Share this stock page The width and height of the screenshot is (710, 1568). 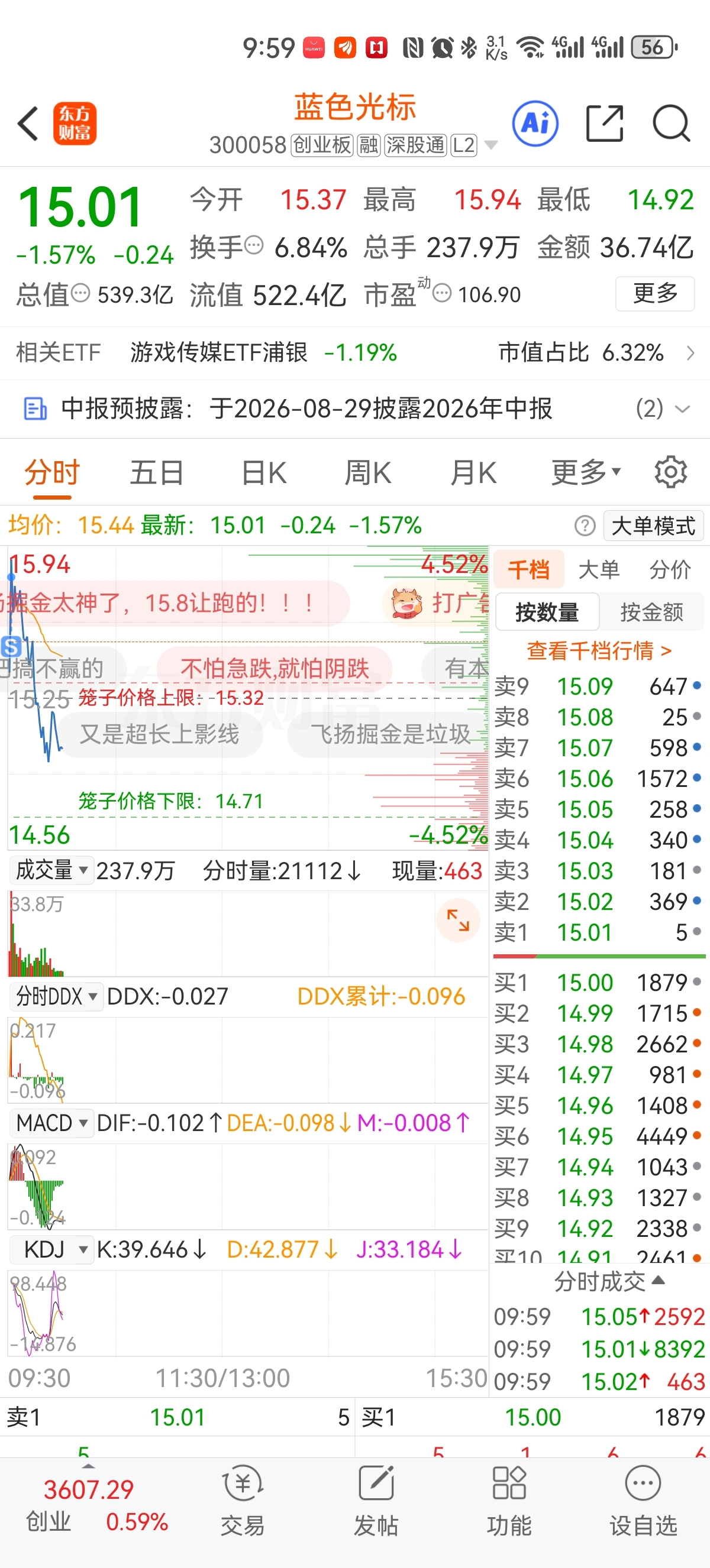pos(604,124)
